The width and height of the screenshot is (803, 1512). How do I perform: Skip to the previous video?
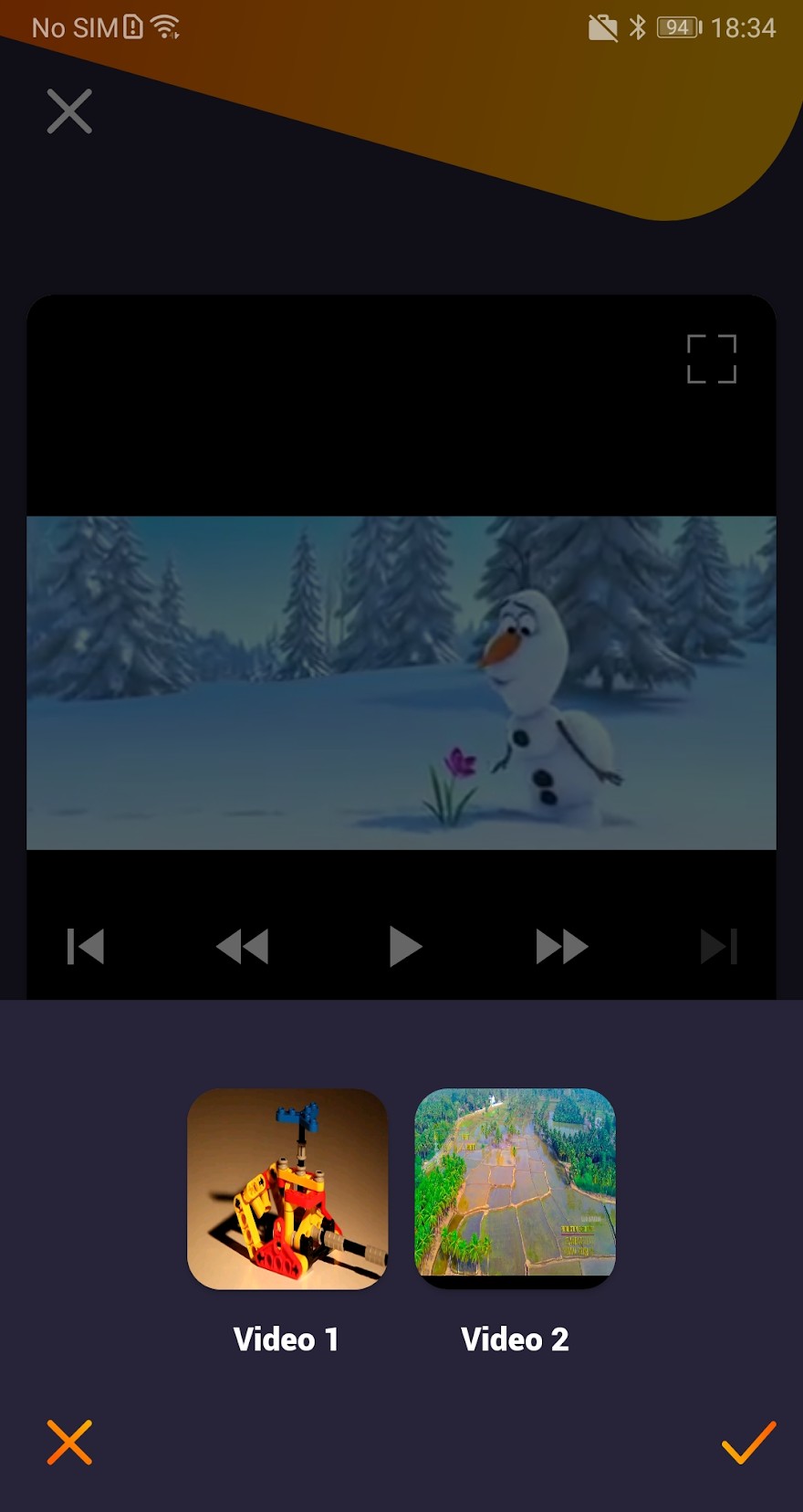point(86,947)
